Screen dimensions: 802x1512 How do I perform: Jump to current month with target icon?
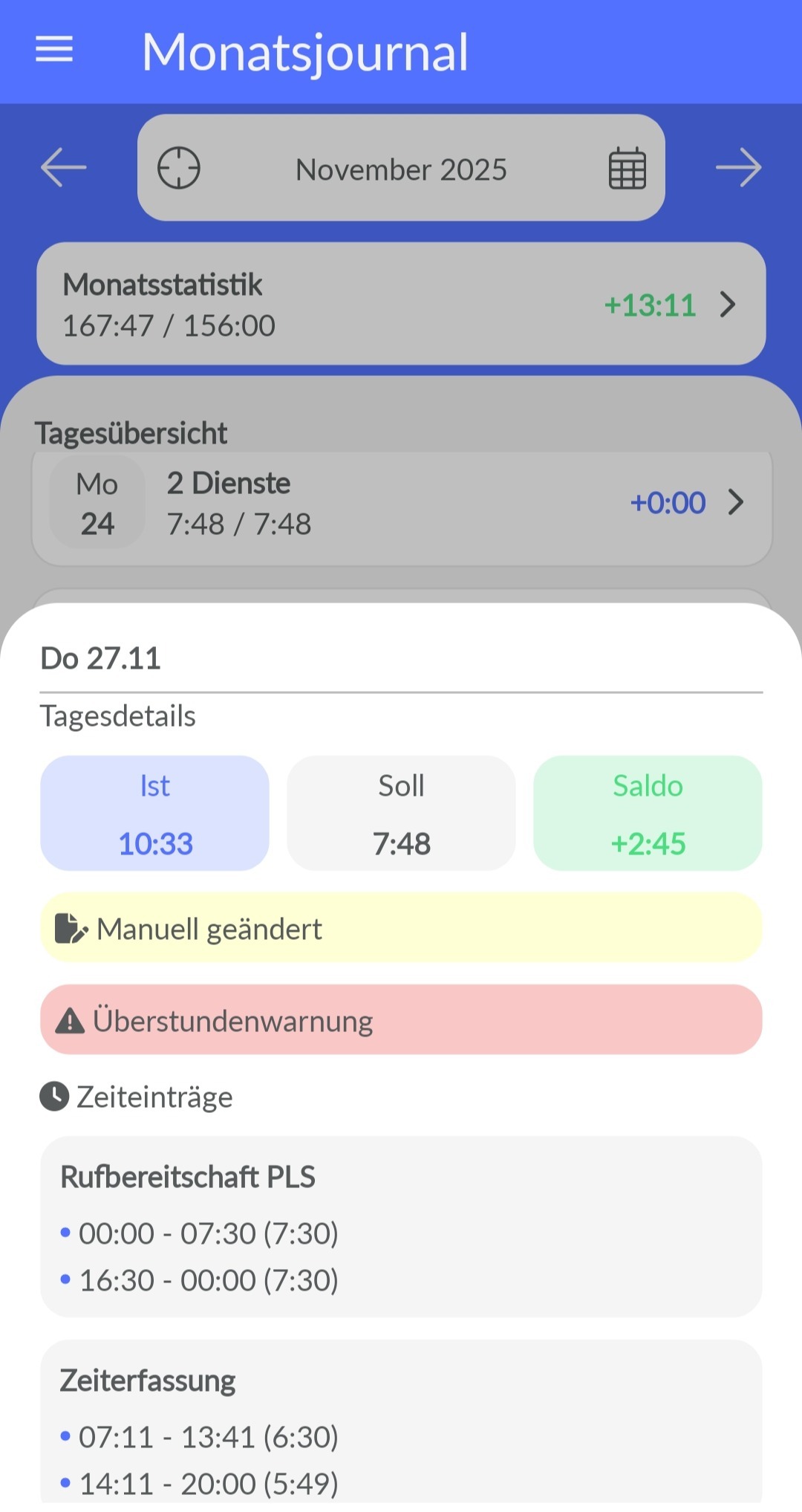click(x=179, y=168)
